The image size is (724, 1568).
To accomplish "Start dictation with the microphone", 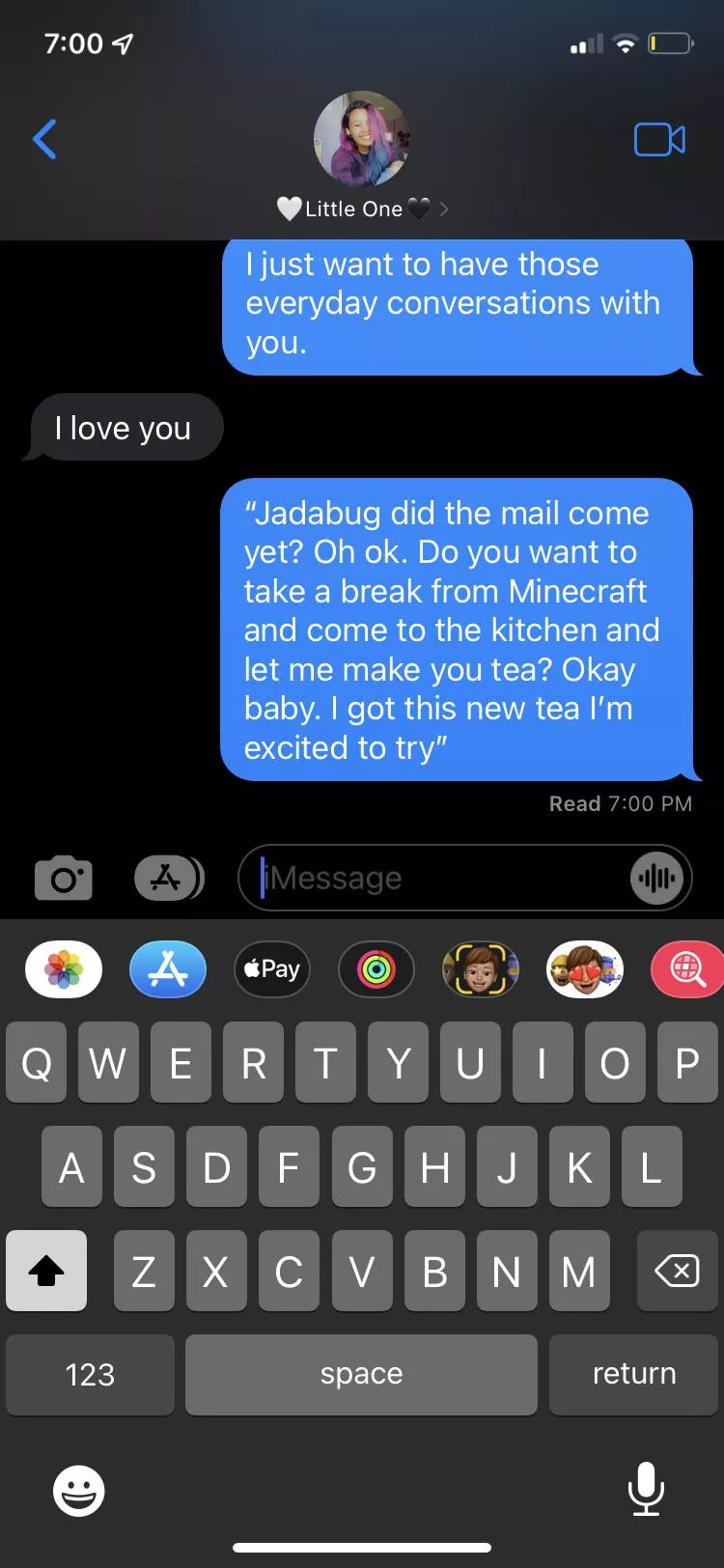I will pyautogui.click(x=645, y=1488).
